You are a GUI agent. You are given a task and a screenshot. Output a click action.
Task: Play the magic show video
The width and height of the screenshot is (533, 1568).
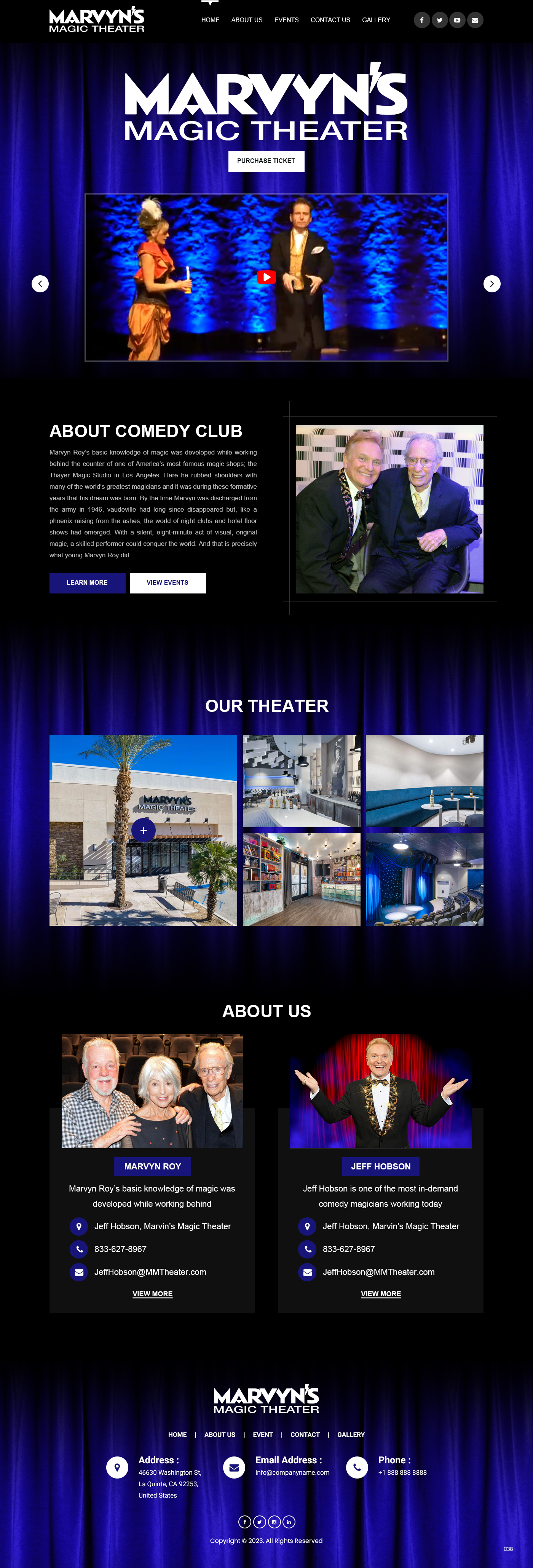click(x=266, y=277)
